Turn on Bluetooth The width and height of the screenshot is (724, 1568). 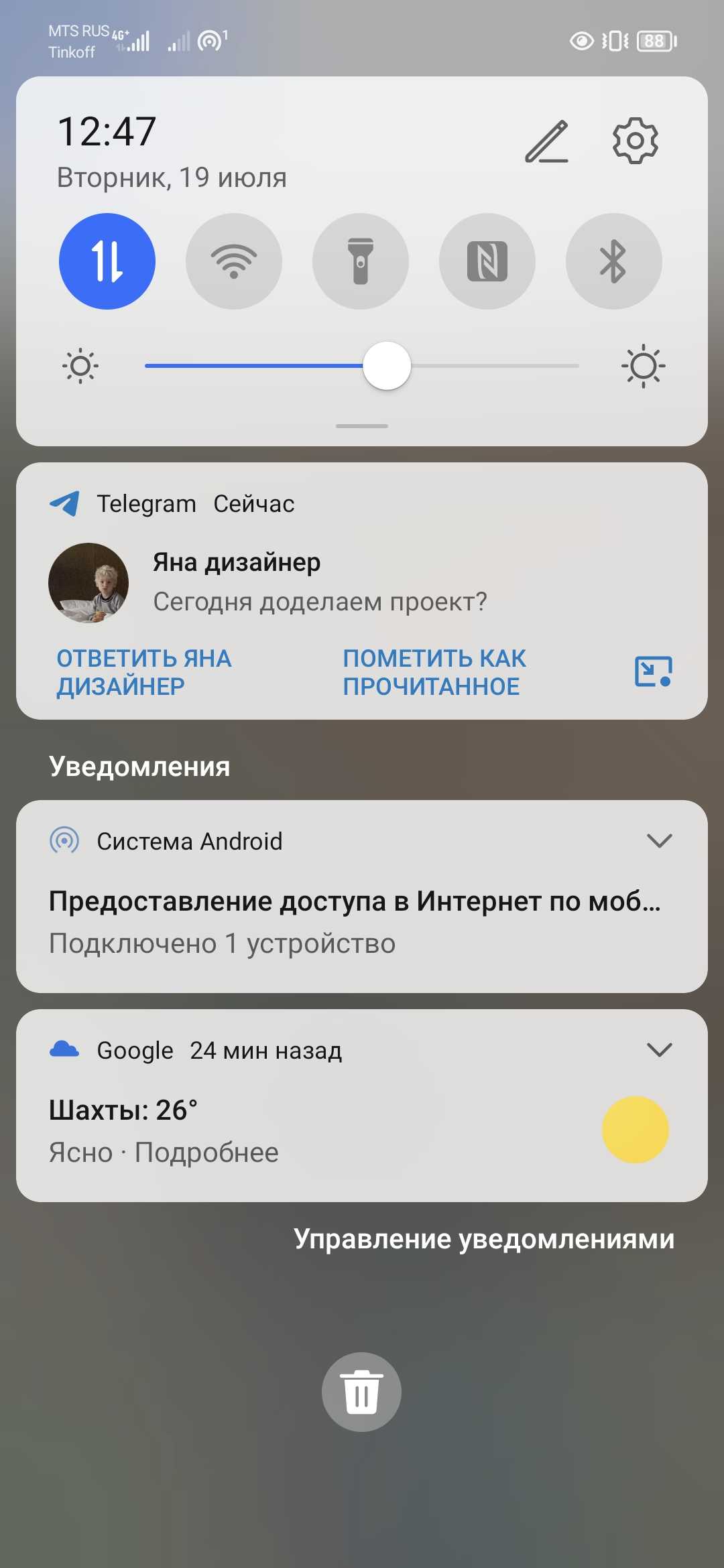pyautogui.click(x=613, y=261)
